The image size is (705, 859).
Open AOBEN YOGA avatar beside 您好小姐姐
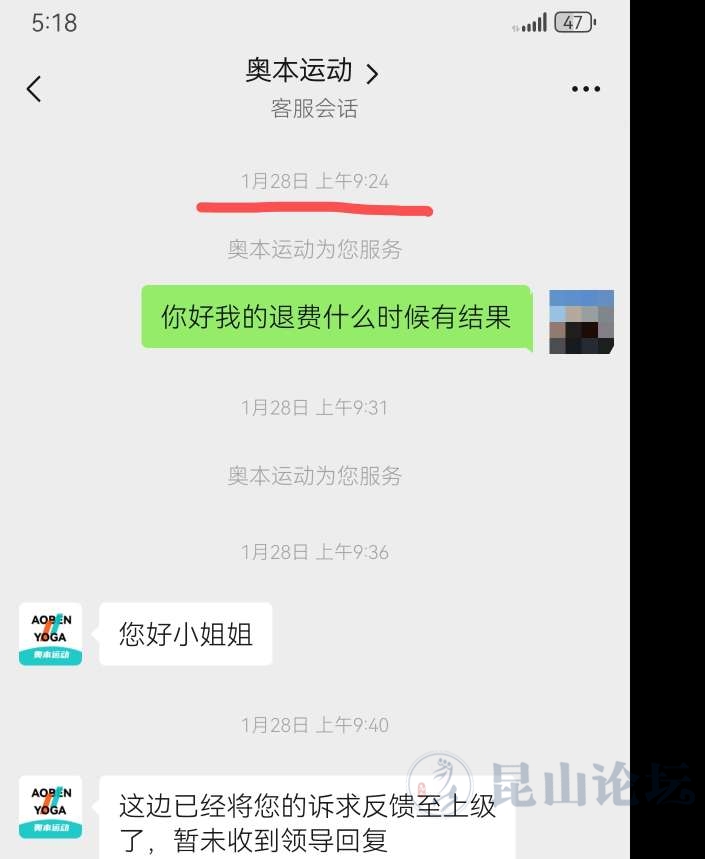pos(51,634)
